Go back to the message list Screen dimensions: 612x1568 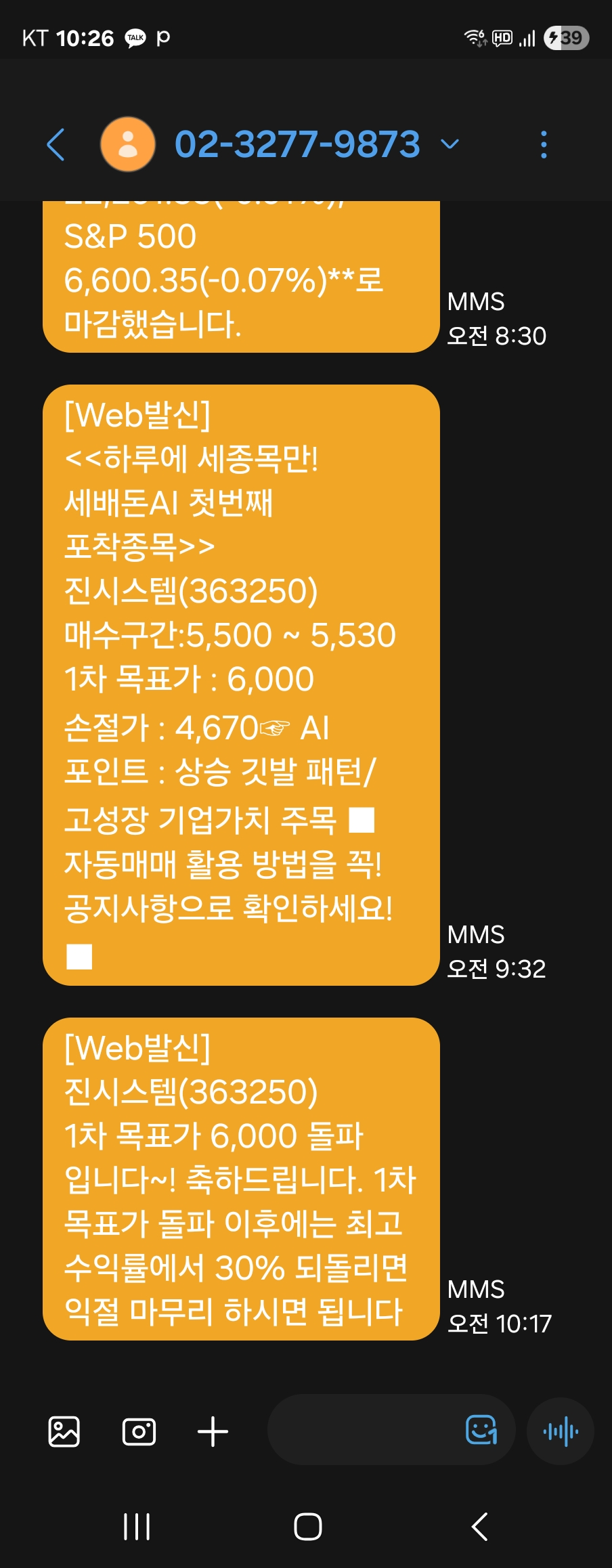click(x=56, y=144)
